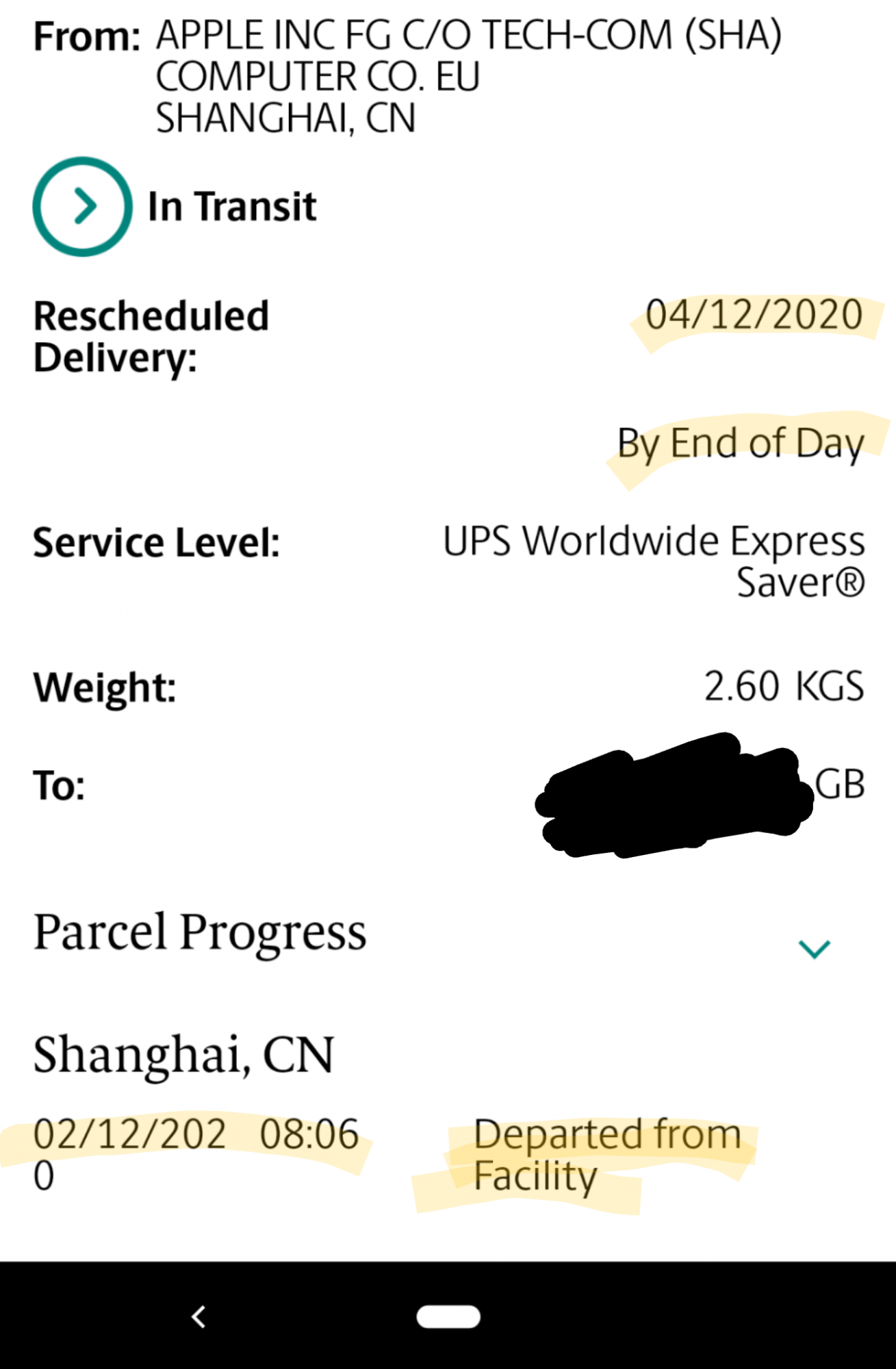896x1369 pixels.
Task: Go back using the system back arrow
Action: (x=199, y=1316)
